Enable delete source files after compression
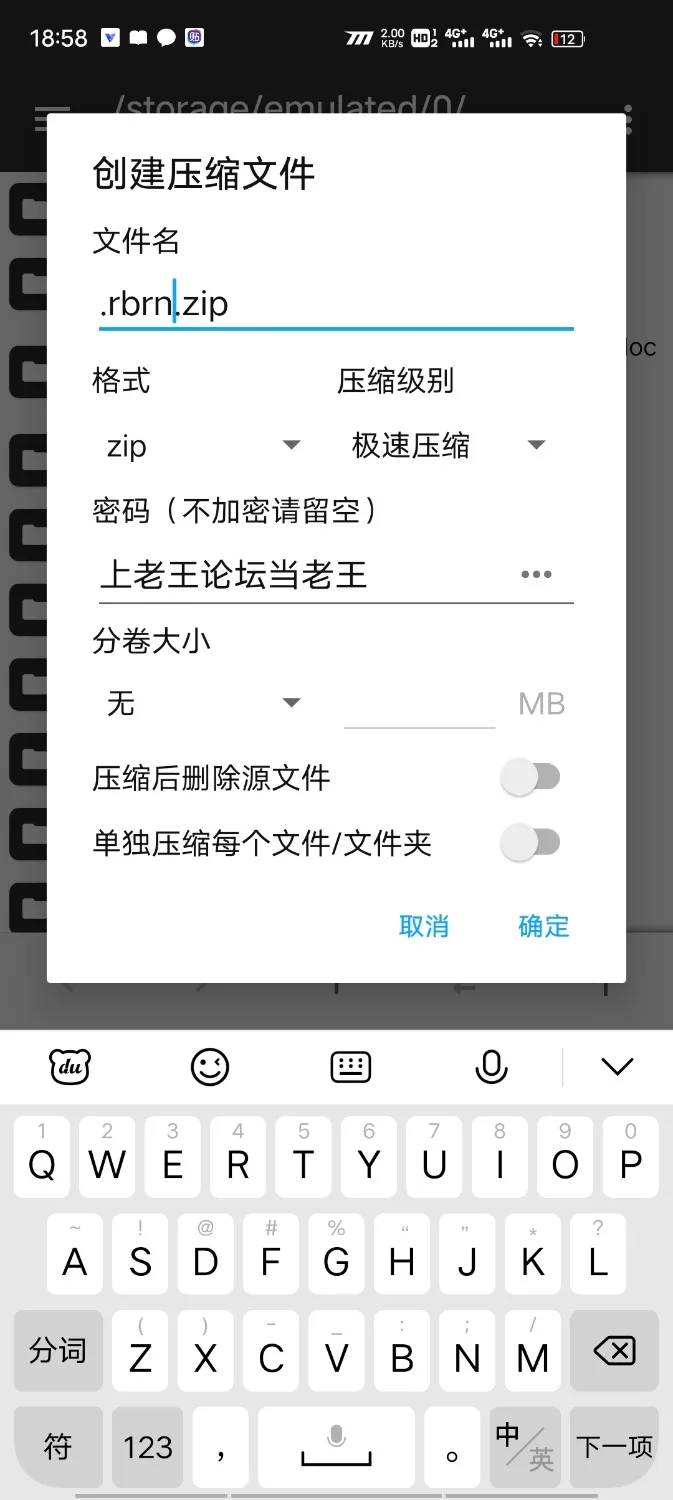This screenshot has width=673, height=1500. [x=530, y=778]
